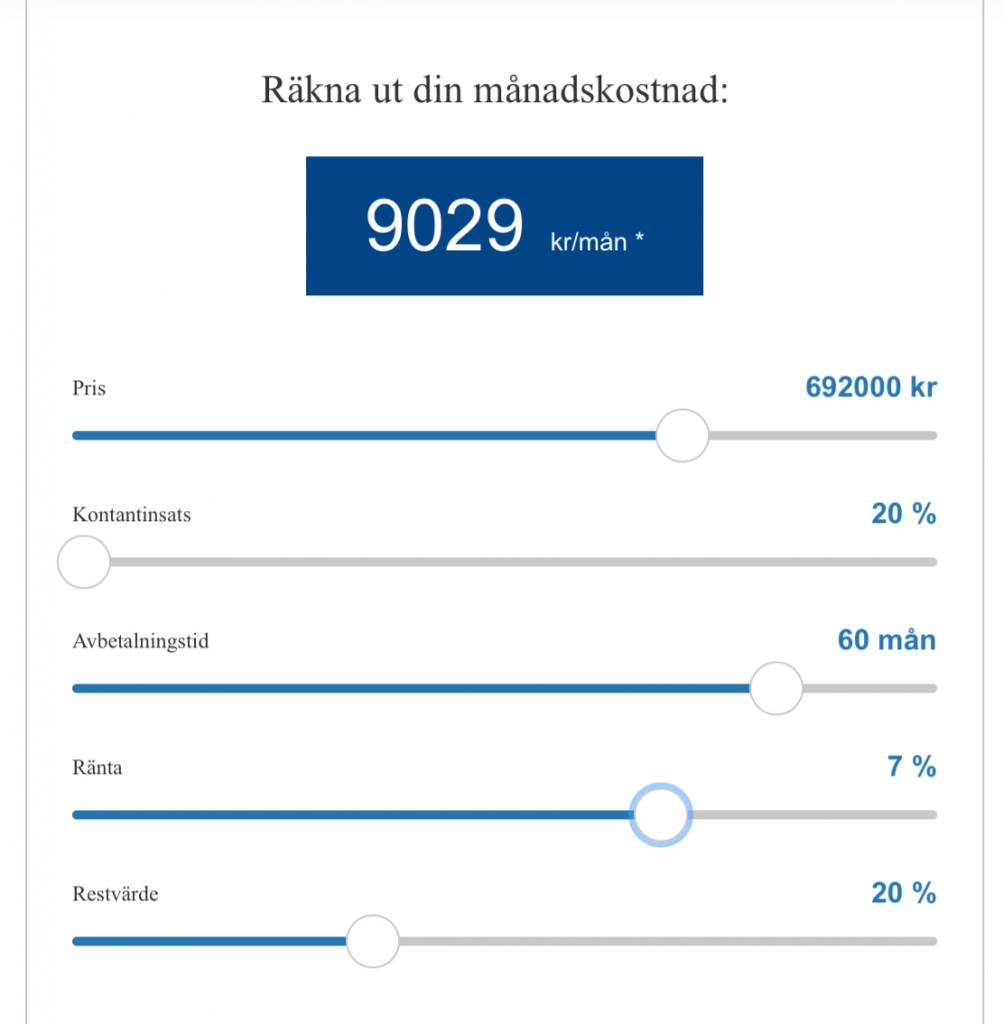Tap the Pris slider handle
Screen dimensions: 1003x1024
[x=682, y=435]
